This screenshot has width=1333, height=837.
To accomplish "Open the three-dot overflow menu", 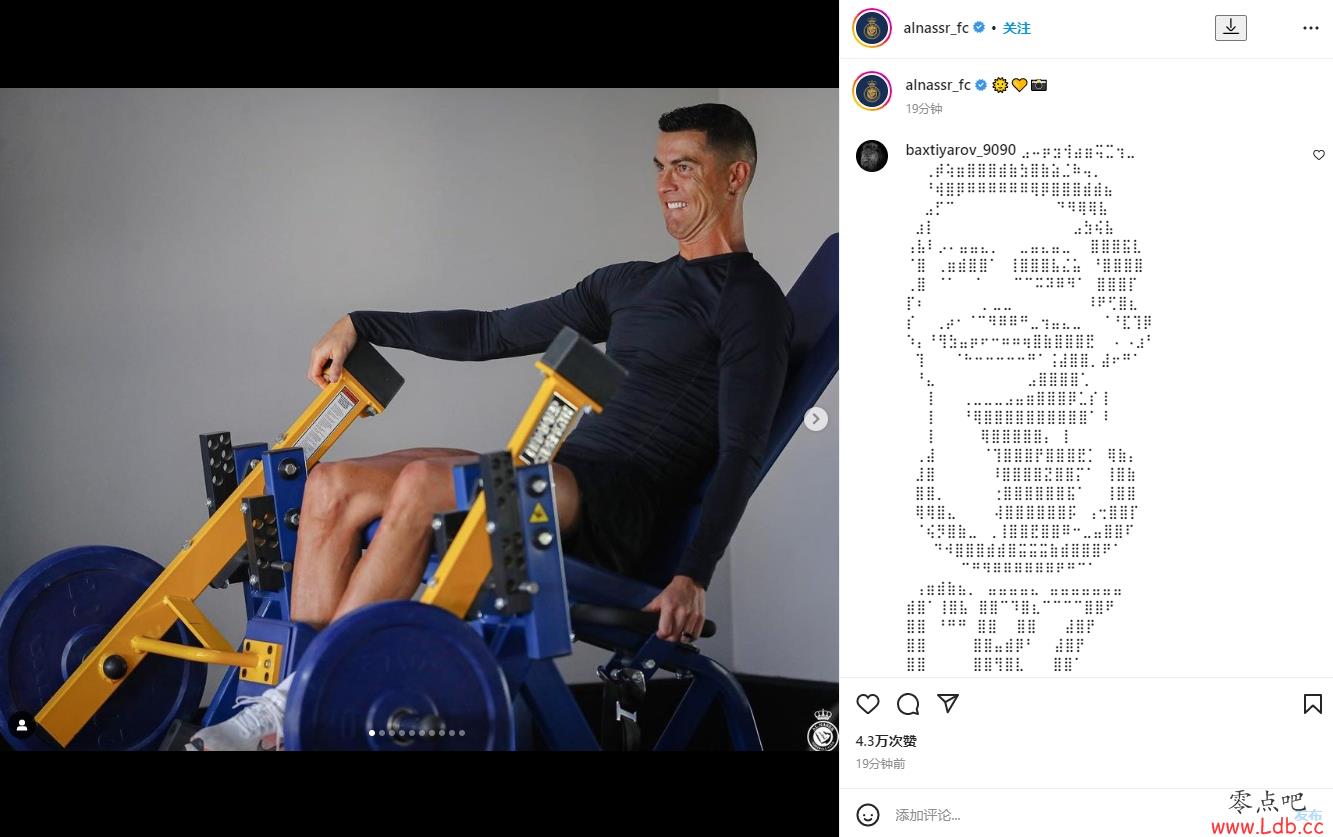I will [1310, 28].
